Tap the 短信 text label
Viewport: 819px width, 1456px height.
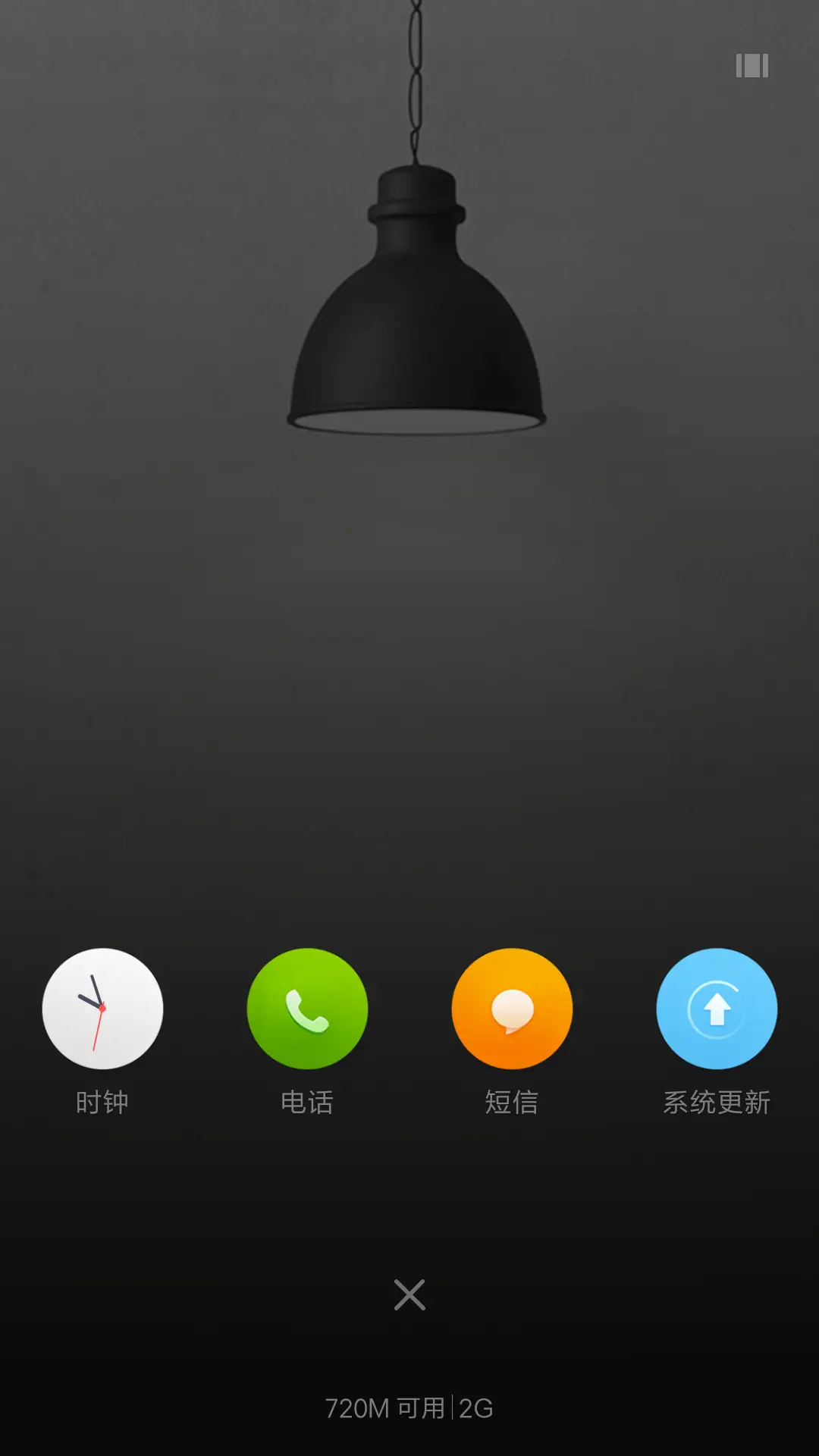click(x=512, y=1103)
